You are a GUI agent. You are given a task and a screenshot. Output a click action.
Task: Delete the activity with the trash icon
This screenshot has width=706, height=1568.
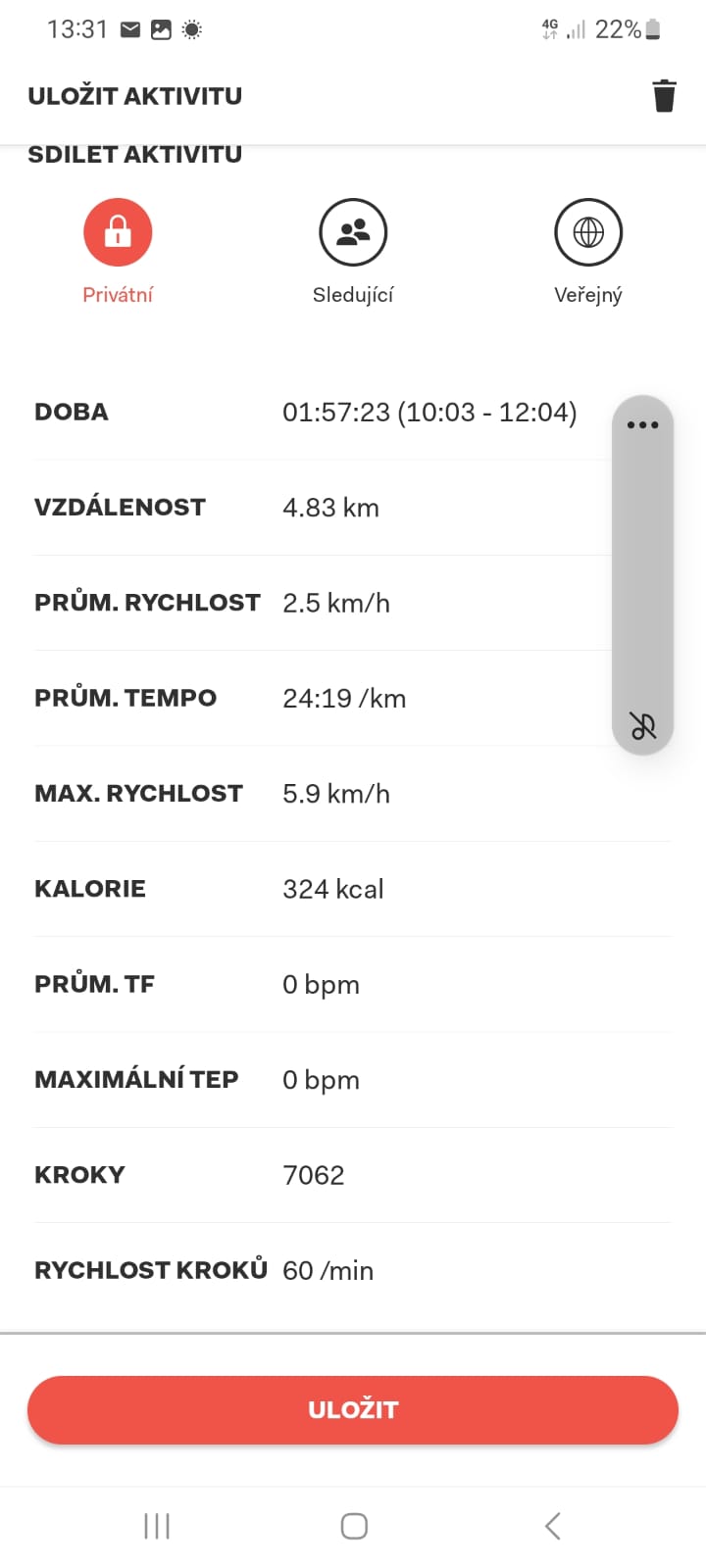[x=664, y=96]
